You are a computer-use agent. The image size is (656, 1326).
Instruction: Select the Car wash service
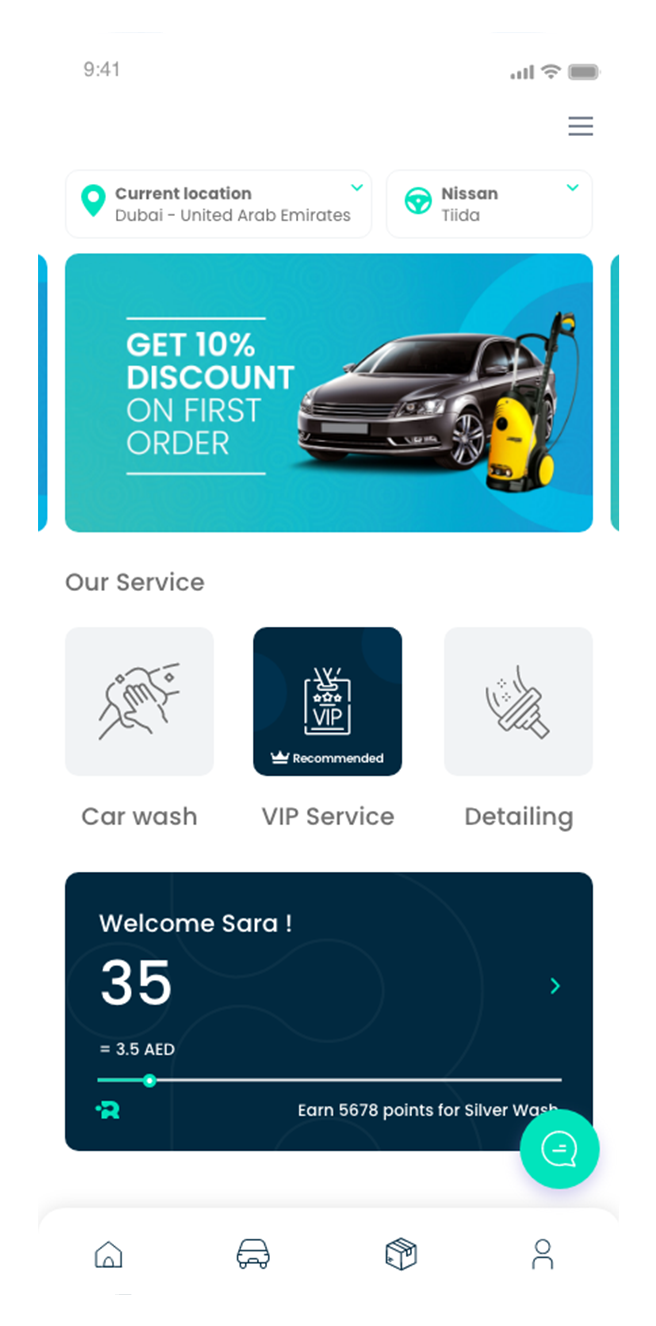[139, 701]
